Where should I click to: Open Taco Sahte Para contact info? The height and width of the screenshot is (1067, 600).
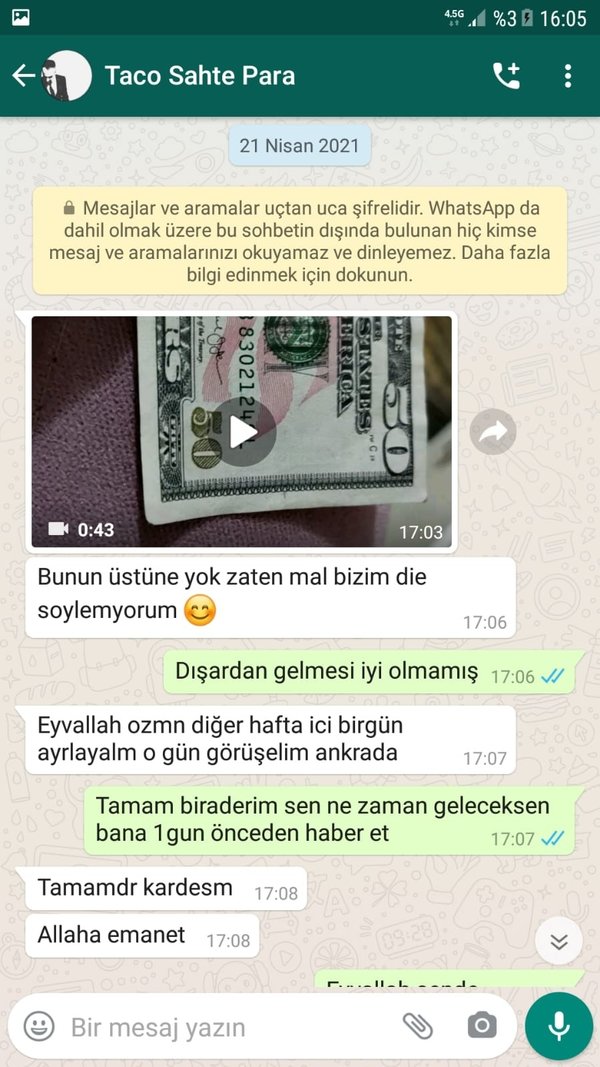click(x=199, y=76)
